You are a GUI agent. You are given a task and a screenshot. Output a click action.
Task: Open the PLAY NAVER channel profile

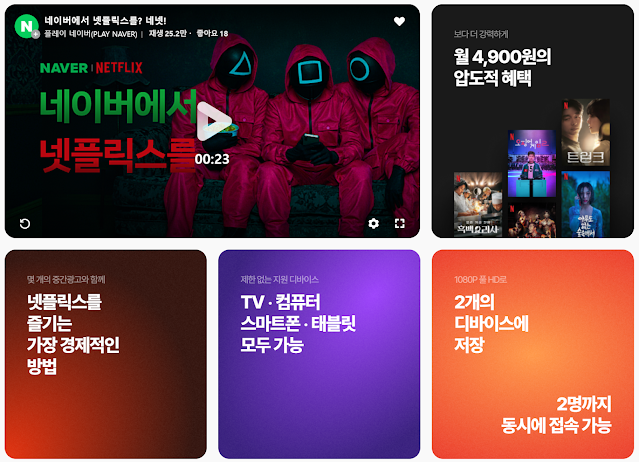click(x=25, y=25)
